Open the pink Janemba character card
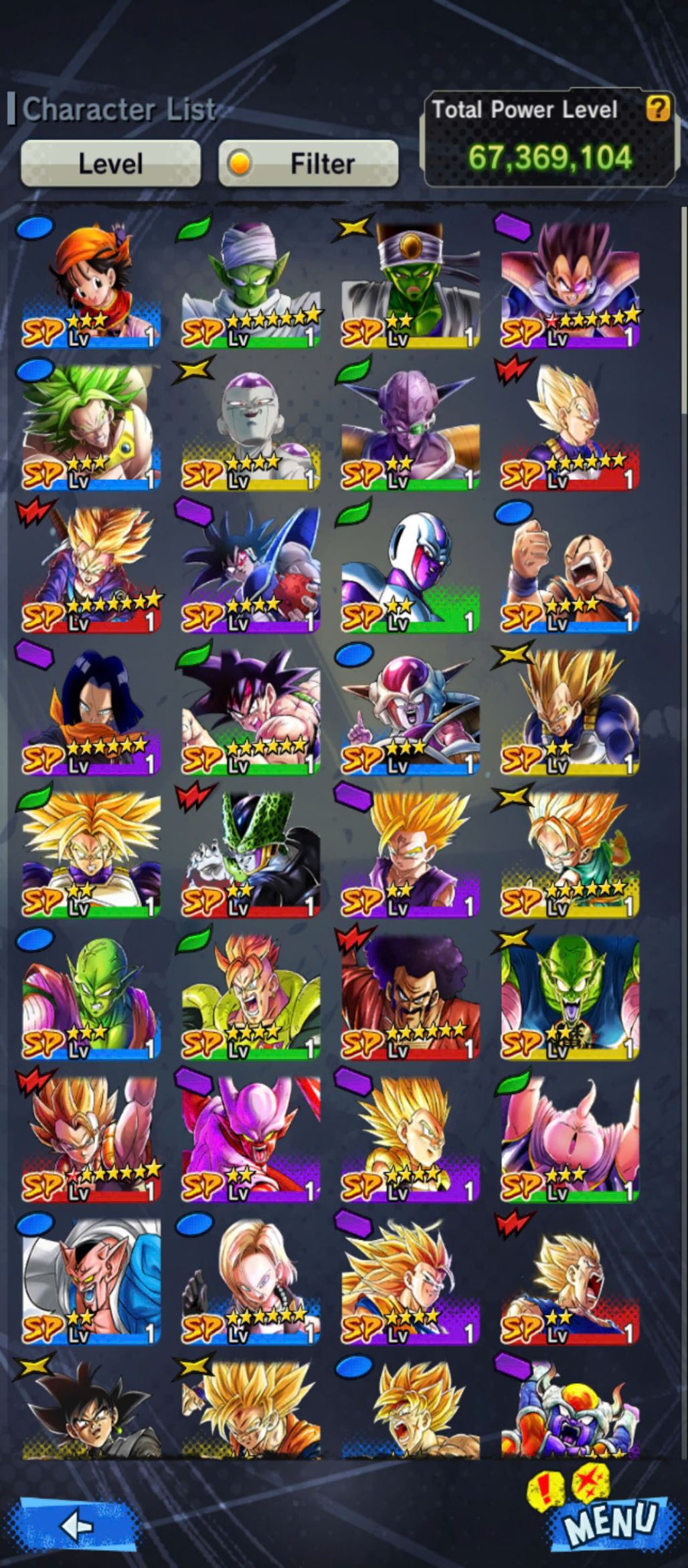Image resolution: width=688 pixels, height=1568 pixels. pos(250,1139)
